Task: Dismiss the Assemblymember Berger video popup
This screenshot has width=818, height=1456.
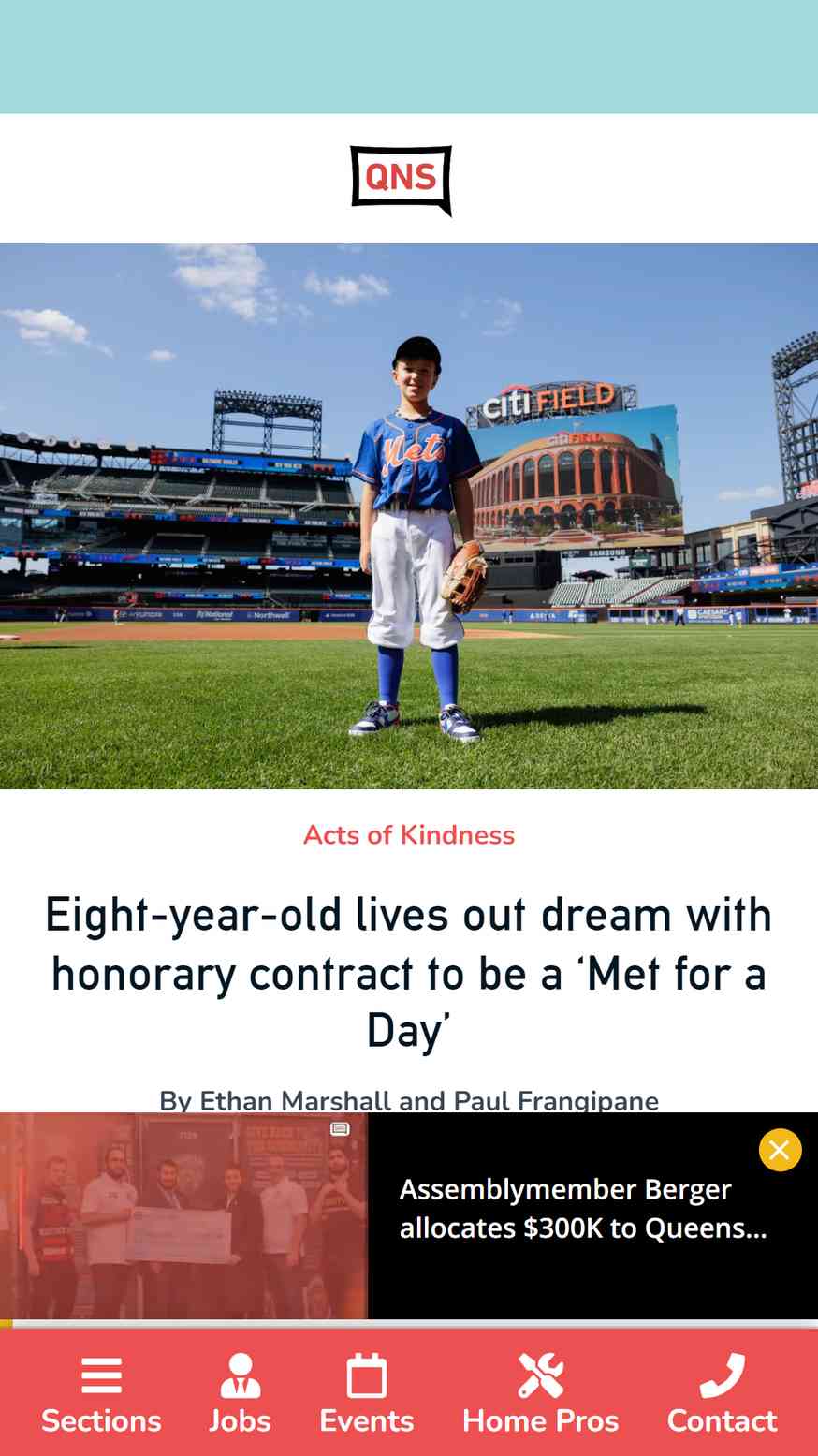Action: pos(780,1150)
